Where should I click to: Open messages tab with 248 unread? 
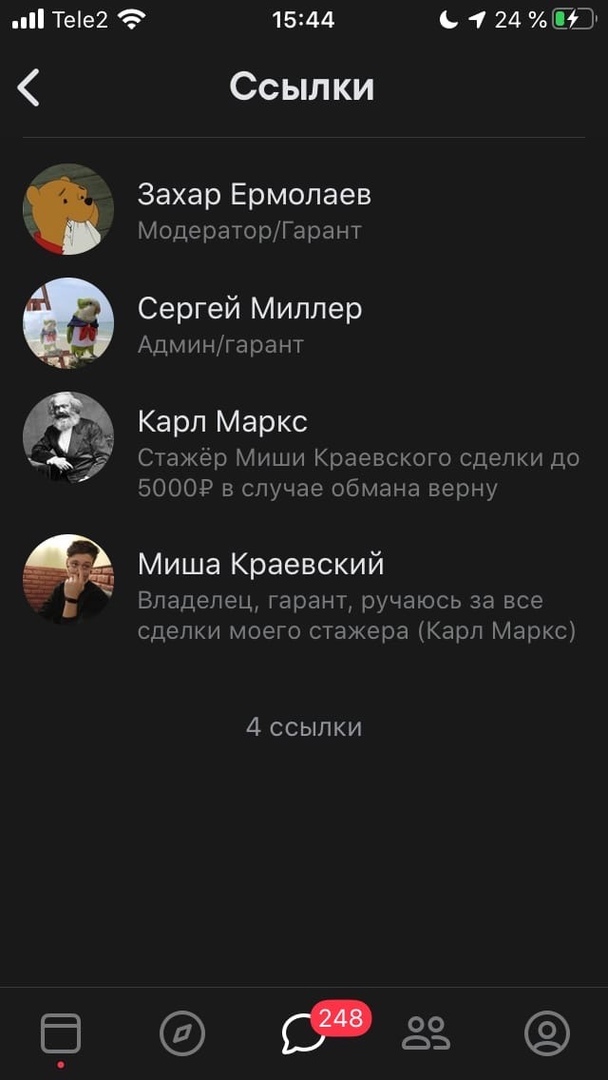pyautogui.click(x=304, y=1034)
